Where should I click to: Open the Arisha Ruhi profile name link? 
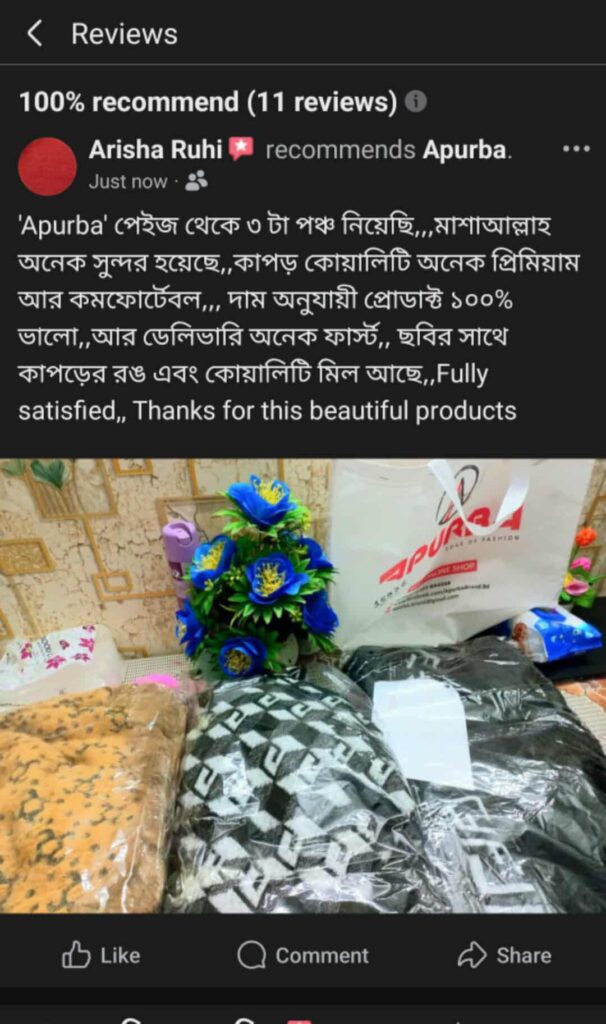[x=156, y=150]
